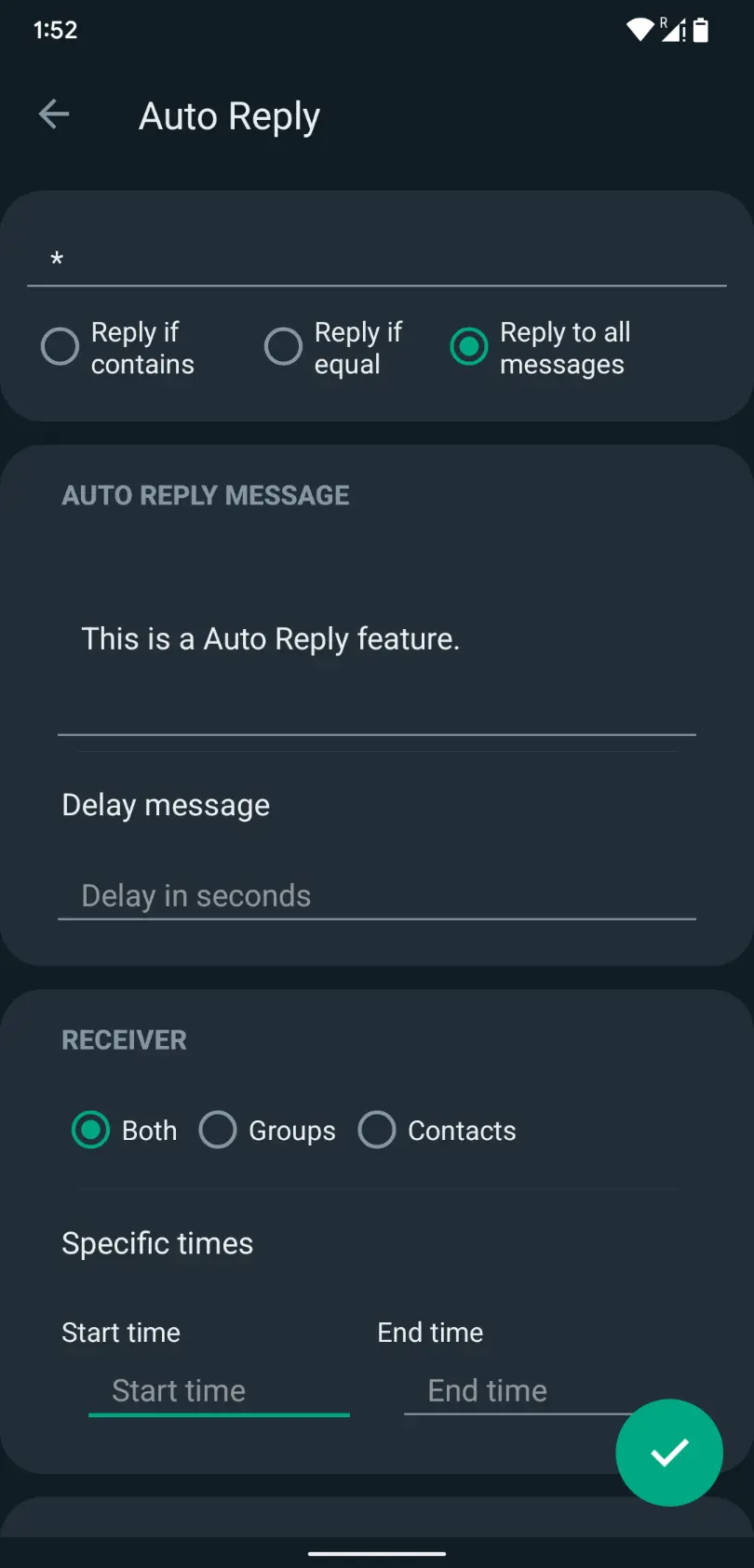This screenshot has height=1568, width=754.
Task: Set the Start time field
Action: tap(219, 1390)
